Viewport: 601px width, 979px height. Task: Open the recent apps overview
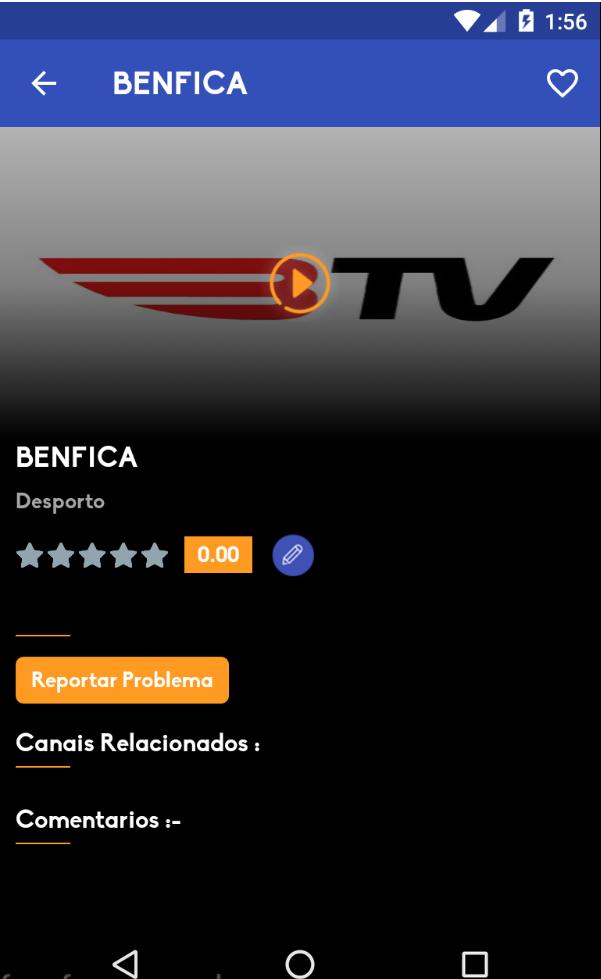coord(474,963)
